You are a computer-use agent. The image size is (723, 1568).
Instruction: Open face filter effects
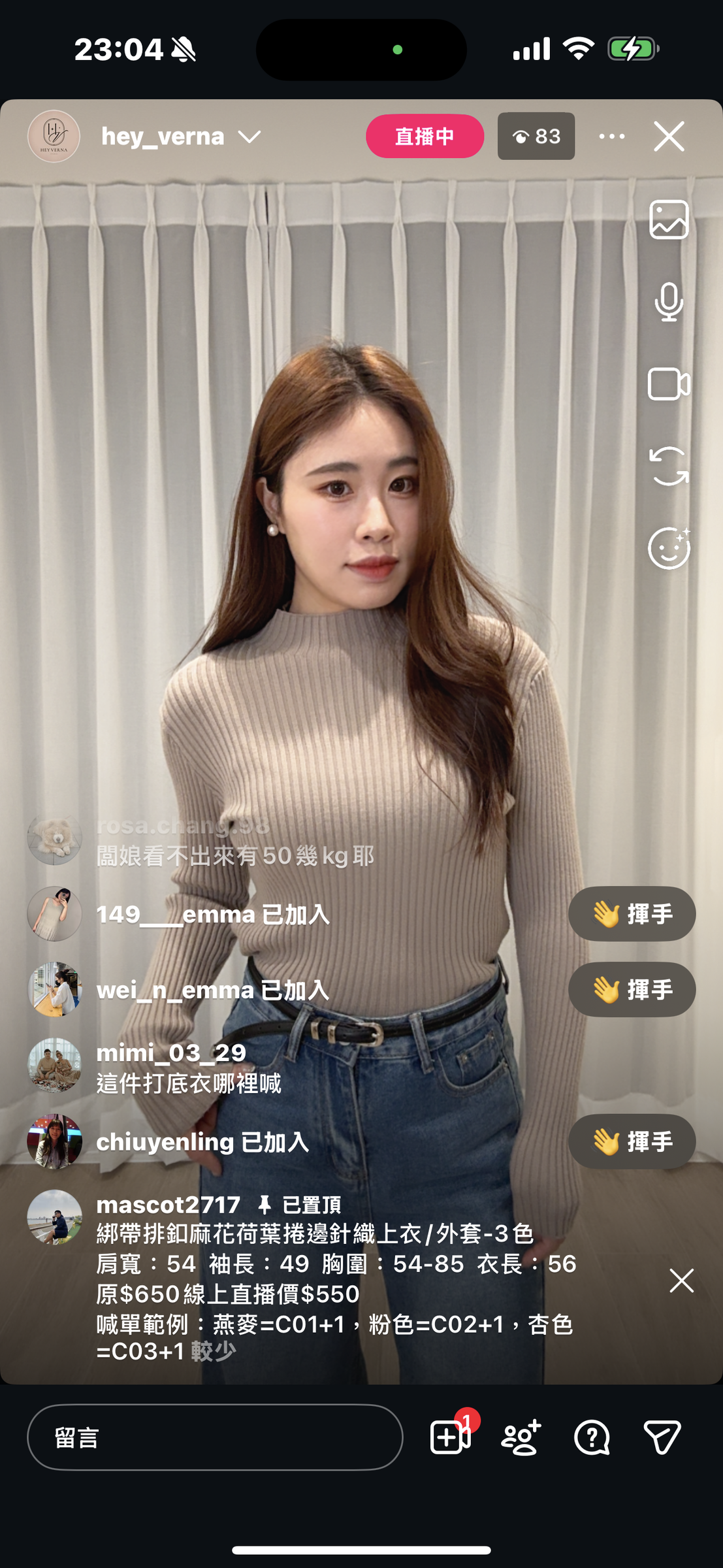point(669,549)
